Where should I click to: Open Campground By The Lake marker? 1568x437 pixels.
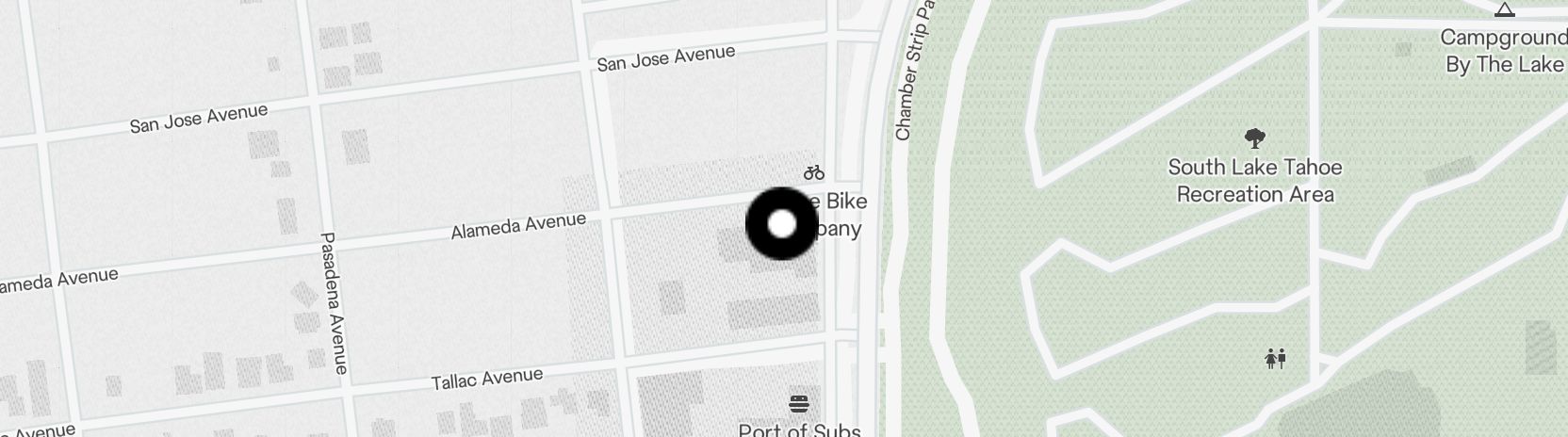pyautogui.click(x=1505, y=10)
